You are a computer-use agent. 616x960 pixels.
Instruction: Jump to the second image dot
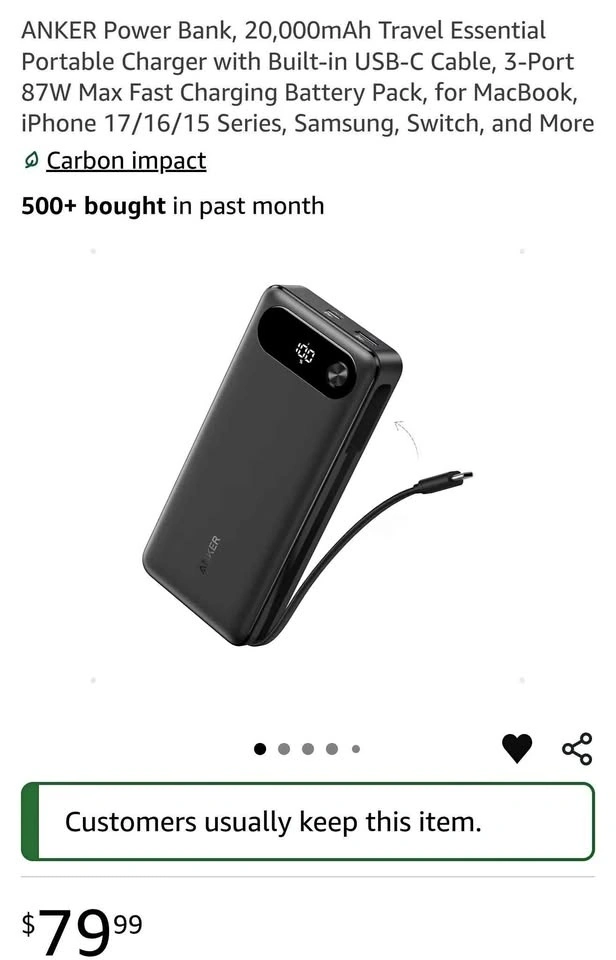[x=284, y=749]
